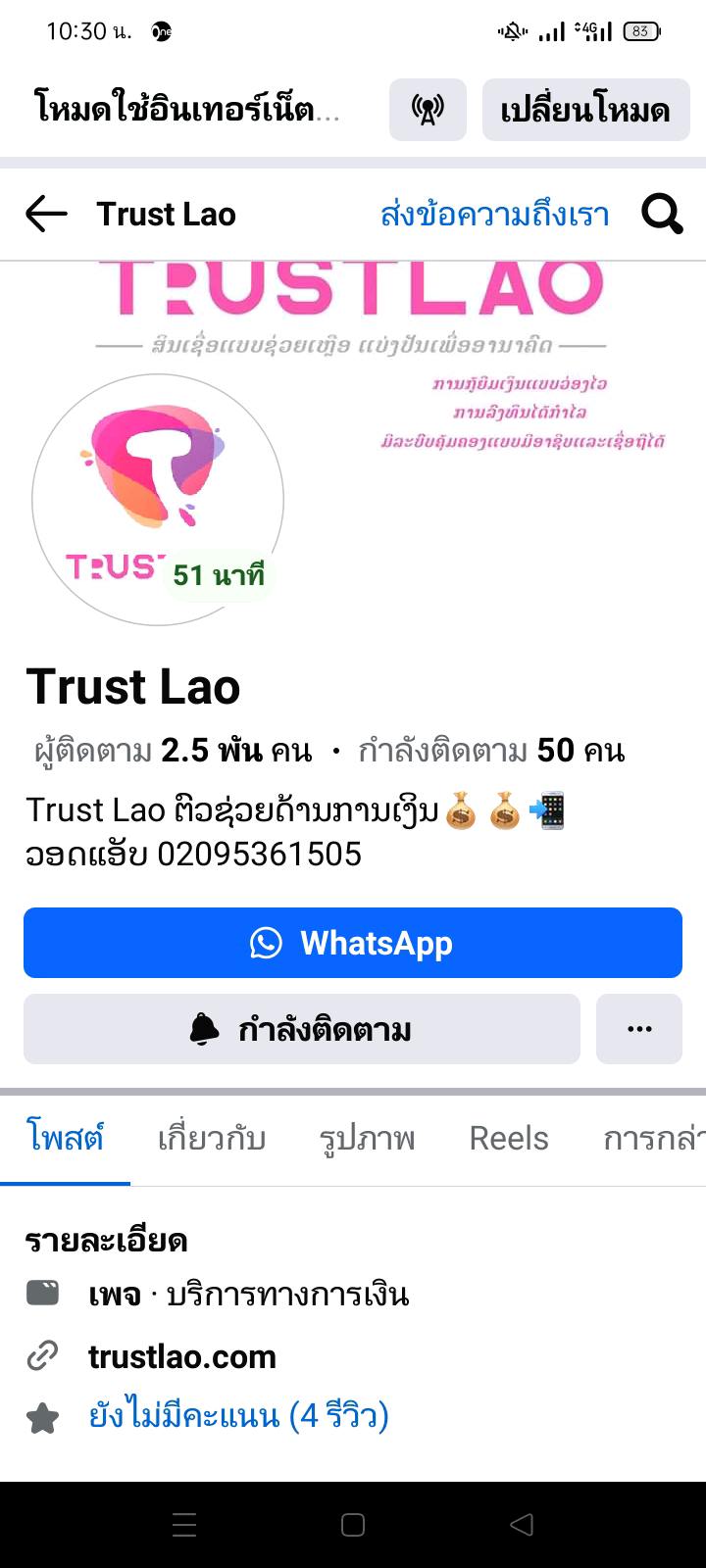Tap the เปลี่ยนโหมด switch mode button
Screen dimensions: 706x1568
(585, 110)
